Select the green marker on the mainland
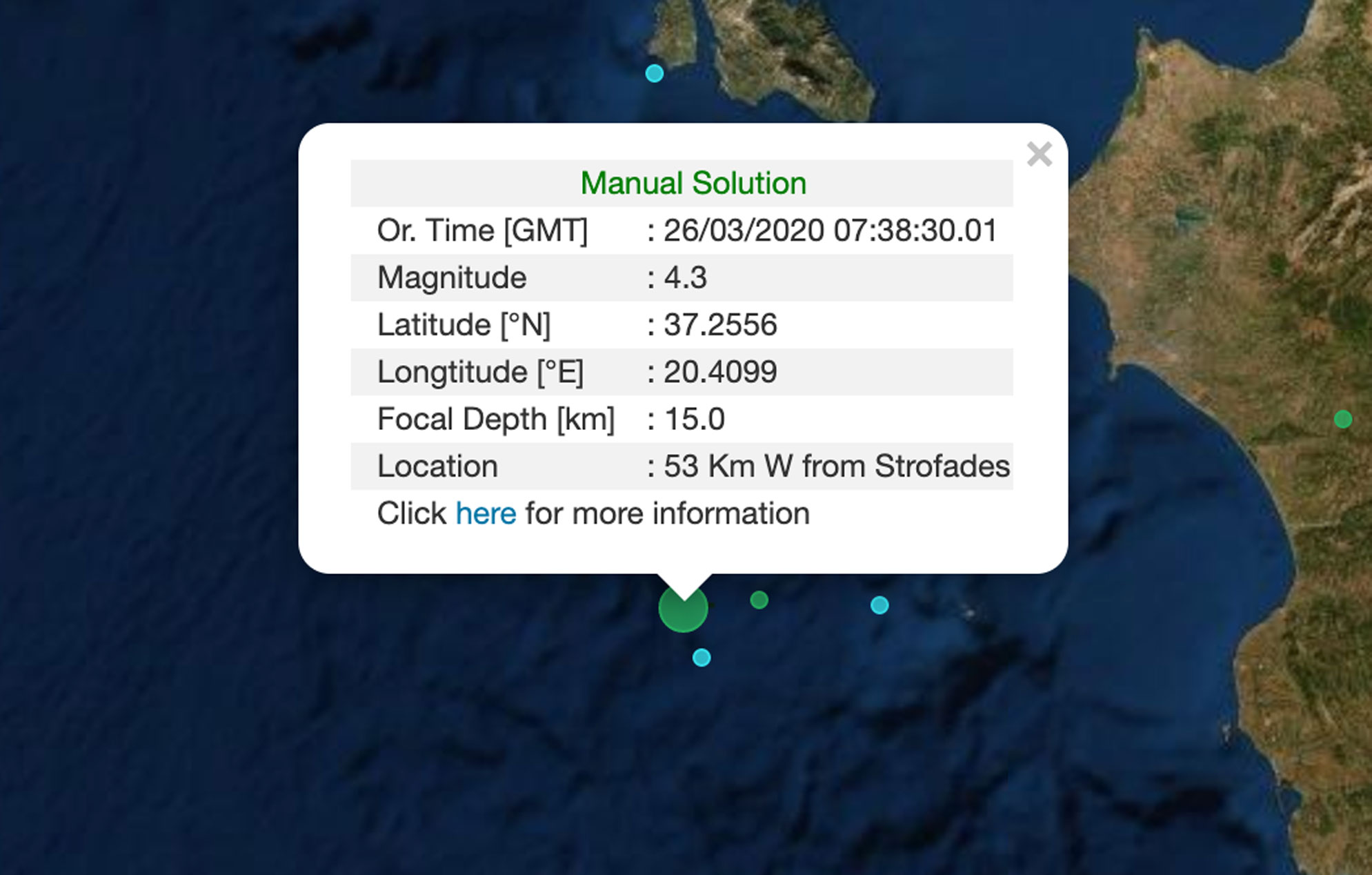The height and width of the screenshot is (875, 1372). pyautogui.click(x=1342, y=419)
